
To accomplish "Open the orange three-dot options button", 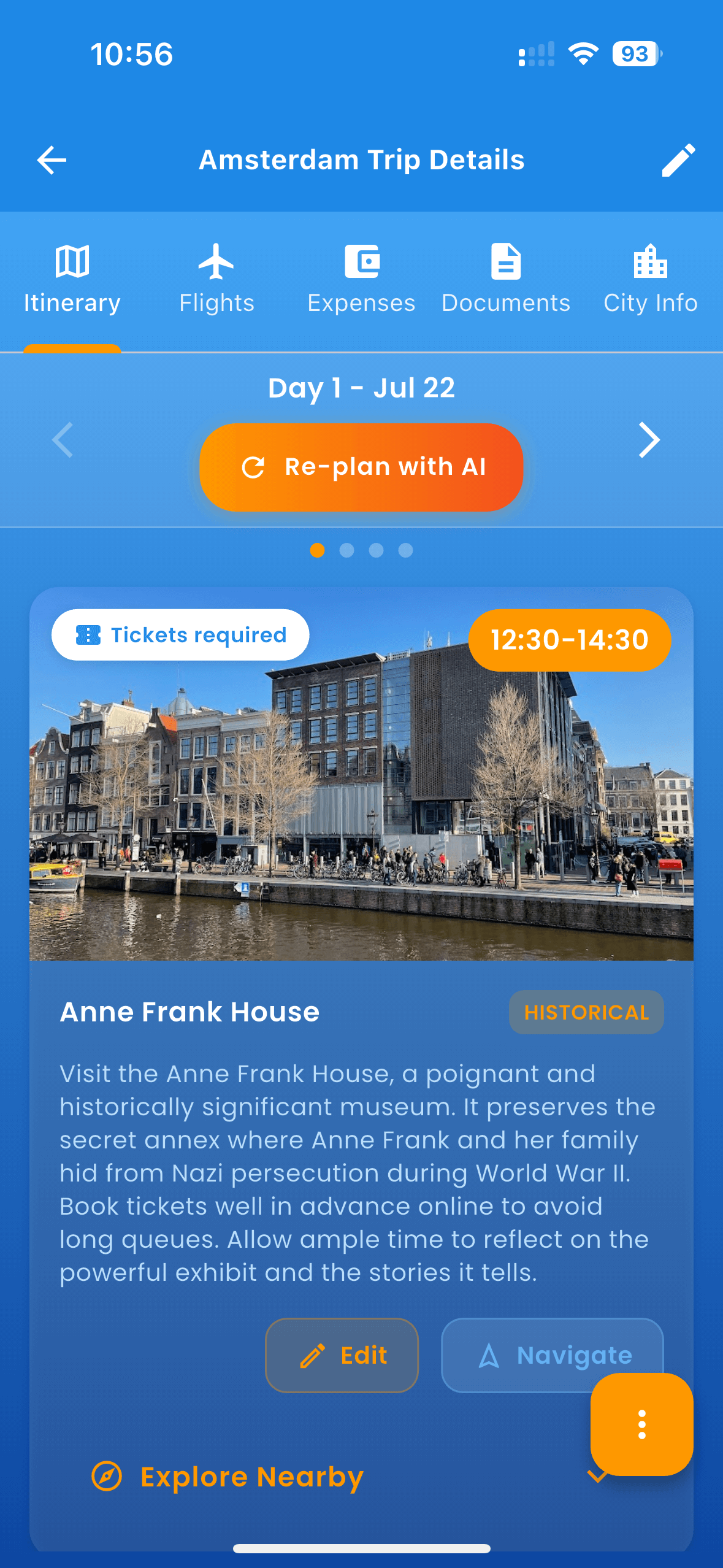I will pyautogui.click(x=641, y=1424).
